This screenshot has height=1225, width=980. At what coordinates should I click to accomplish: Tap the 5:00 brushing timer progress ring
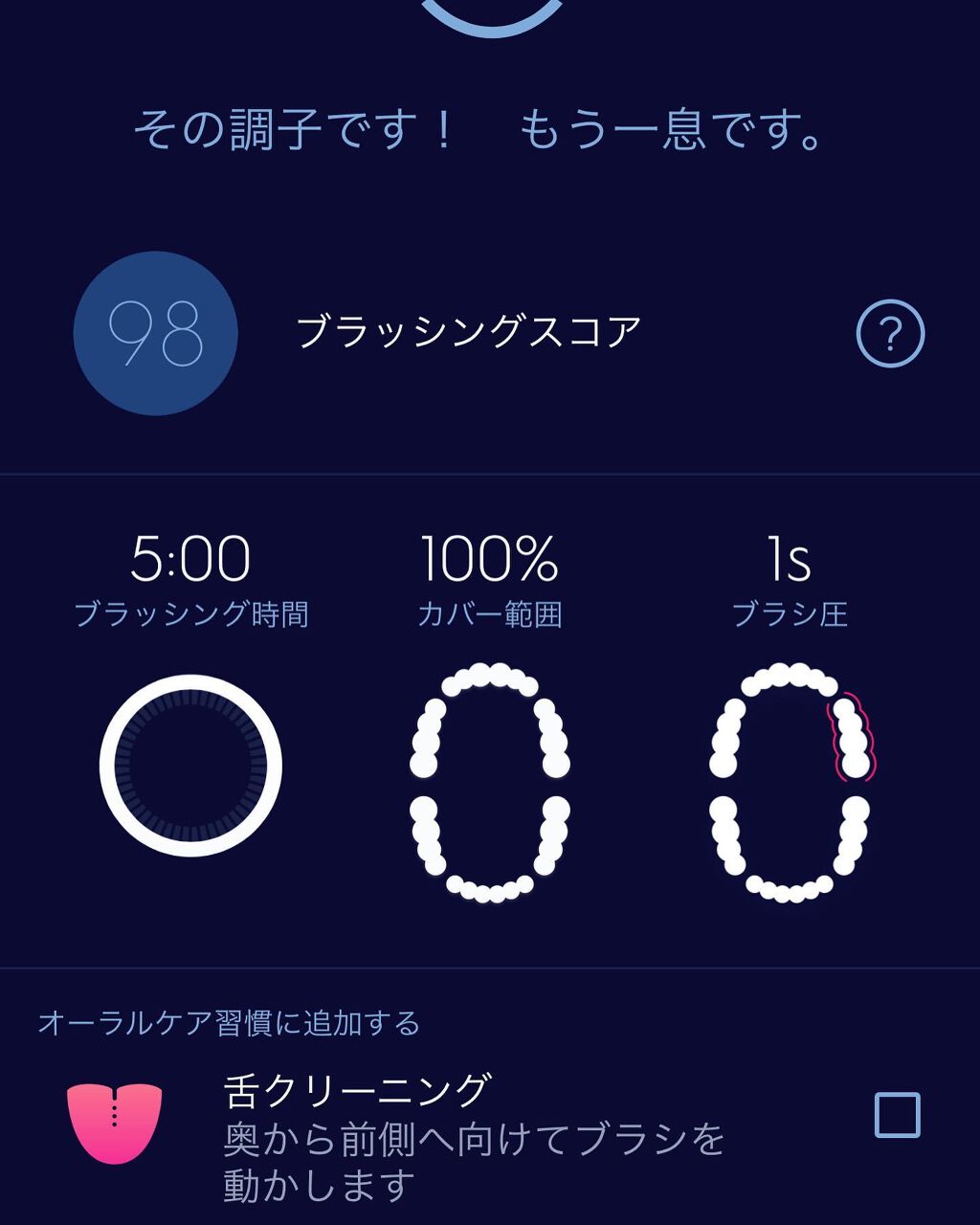click(x=190, y=766)
